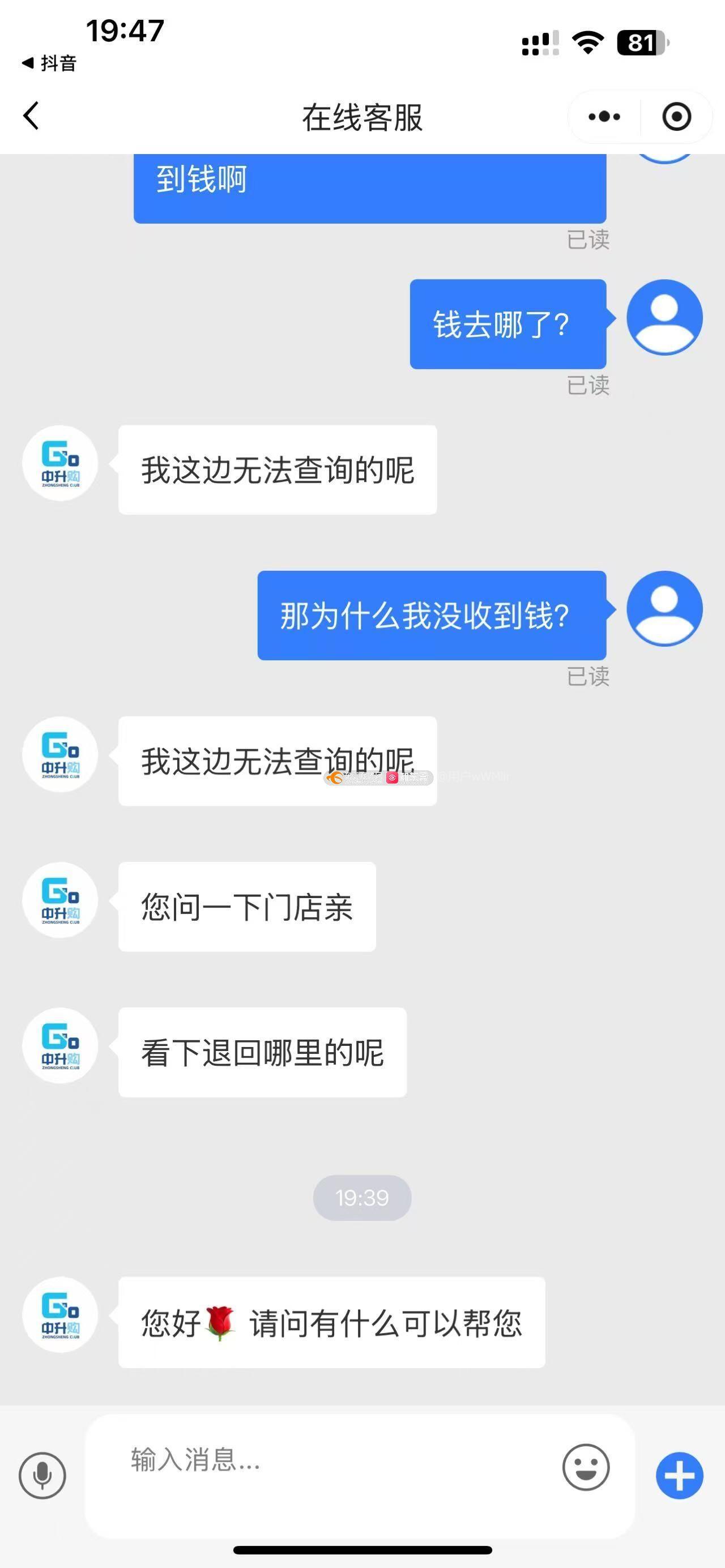Go back from the 在线客服 chat
Screen dimensions: 725x1568
click(32, 116)
